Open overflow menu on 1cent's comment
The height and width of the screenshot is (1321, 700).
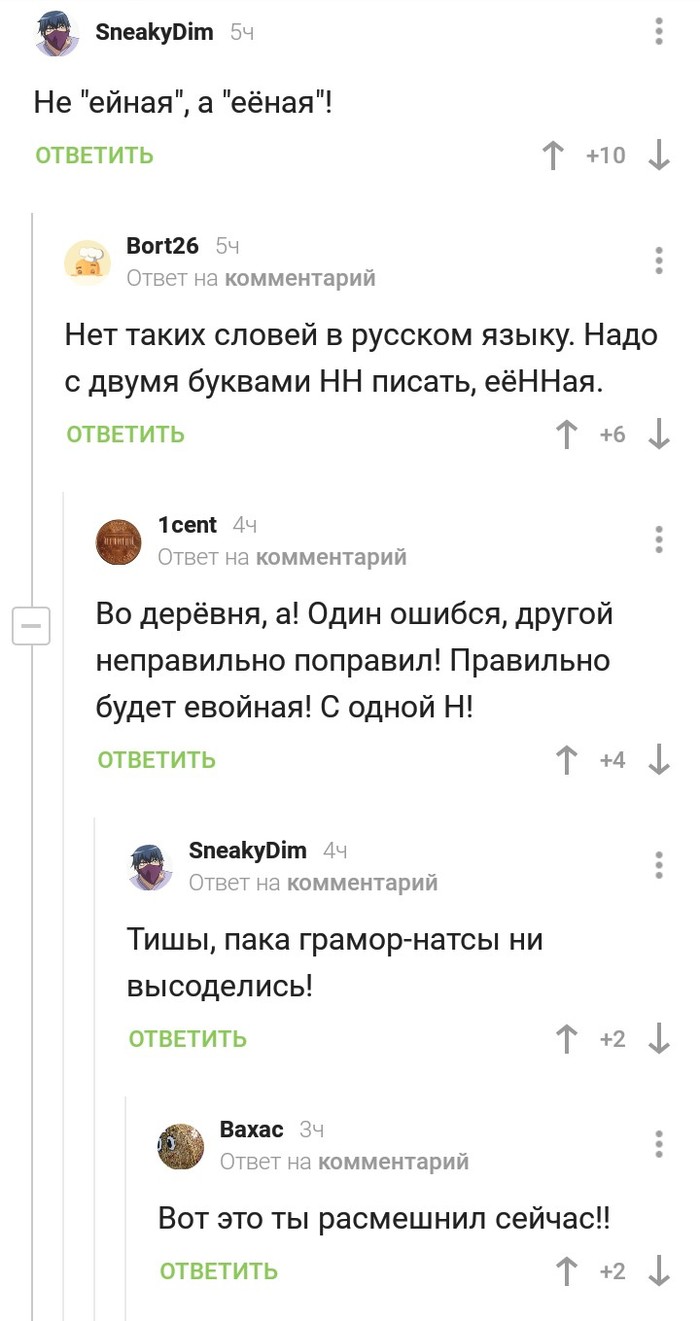(659, 539)
